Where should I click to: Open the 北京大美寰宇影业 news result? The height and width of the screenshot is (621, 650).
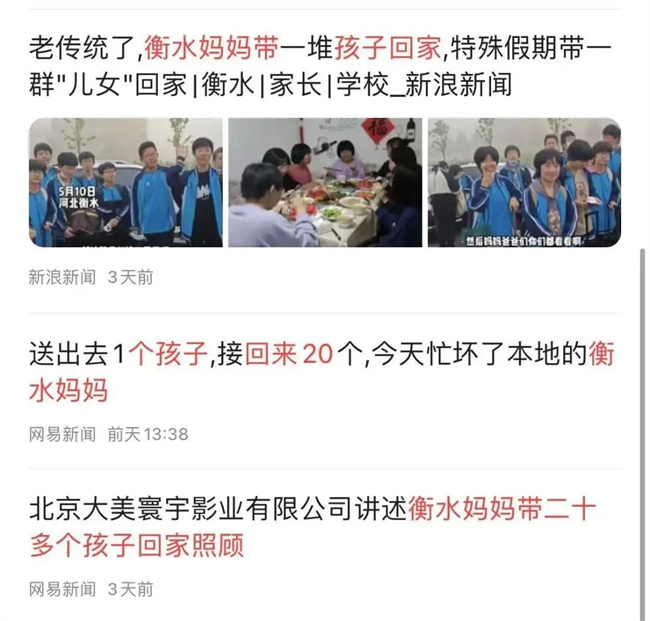click(x=312, y=527)
